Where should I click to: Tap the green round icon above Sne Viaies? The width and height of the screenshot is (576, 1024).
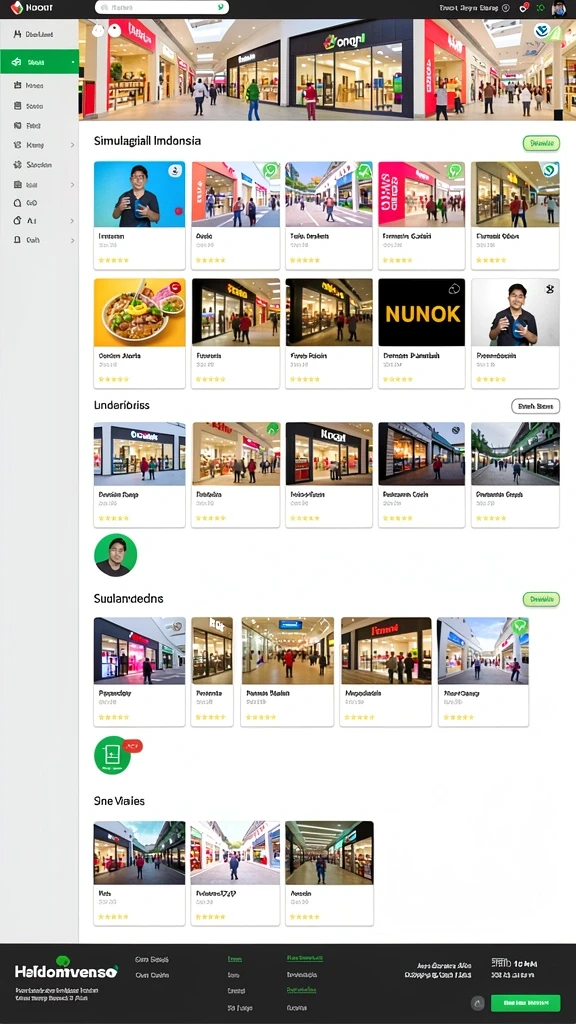[x=112, y=756]
